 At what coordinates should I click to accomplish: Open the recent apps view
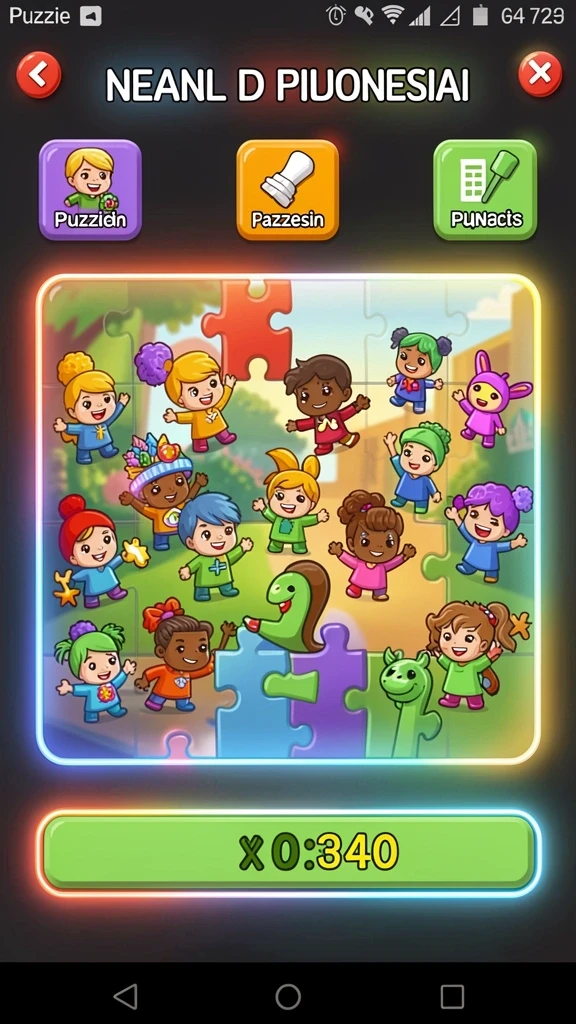click(452, 997)
